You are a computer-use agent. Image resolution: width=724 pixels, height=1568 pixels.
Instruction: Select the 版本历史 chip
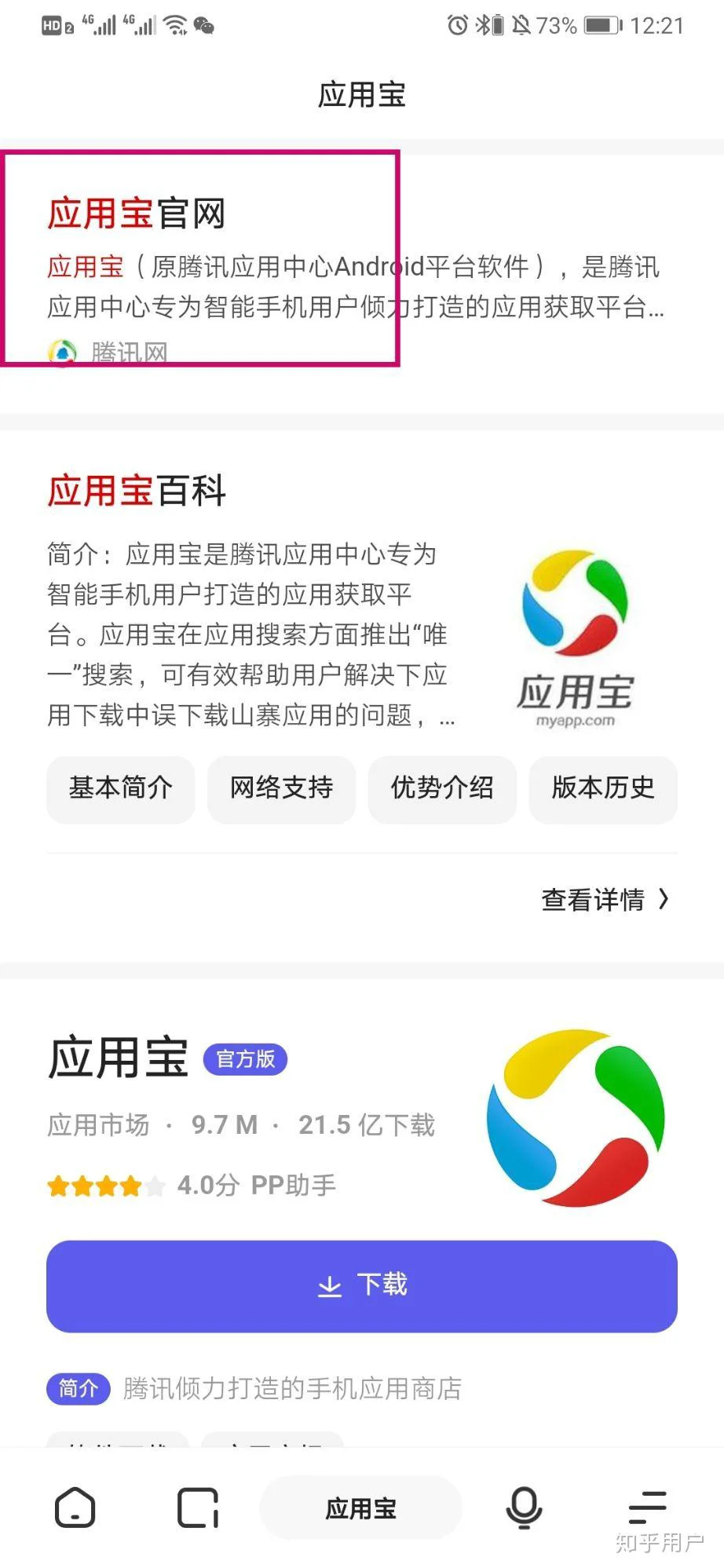tap(603, 788)
